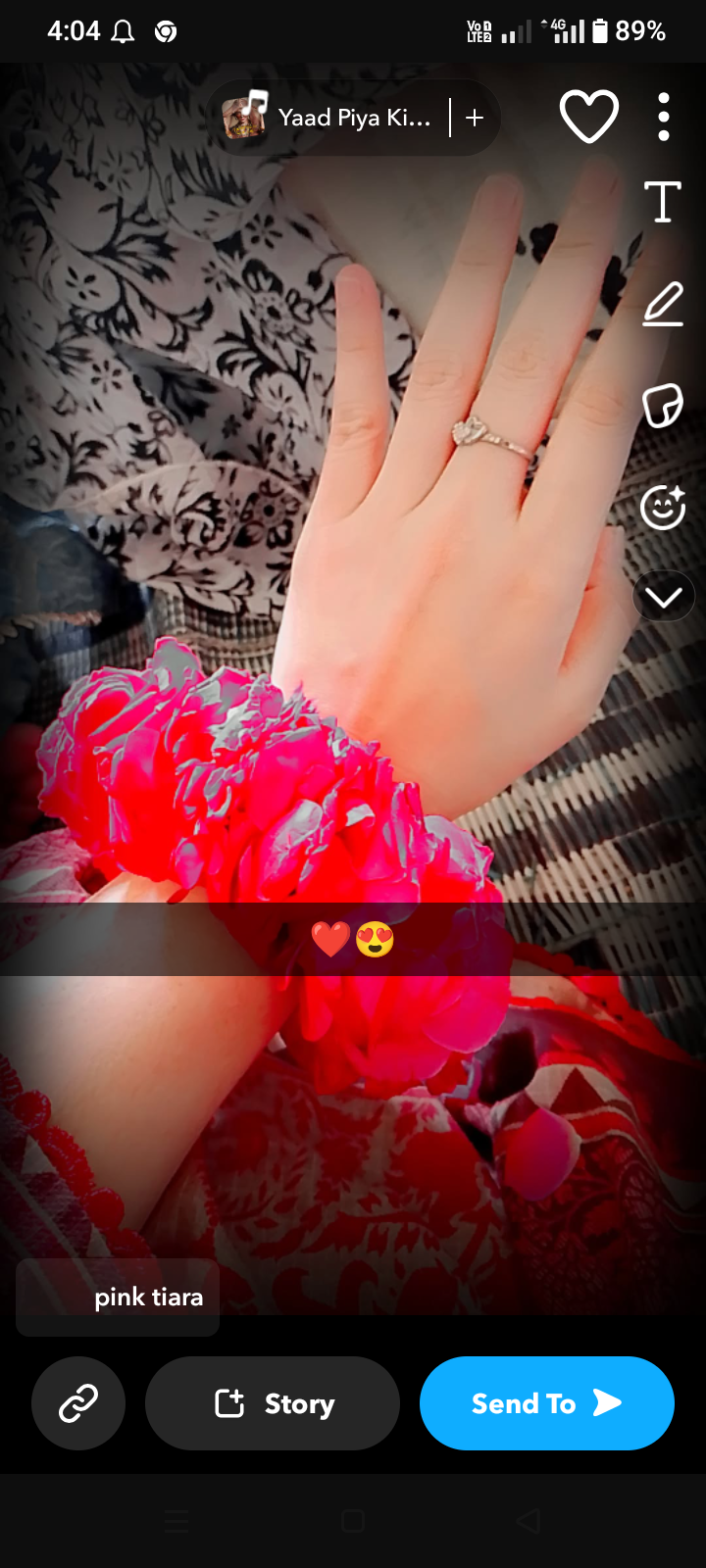Go back with the system back button

528,1521
